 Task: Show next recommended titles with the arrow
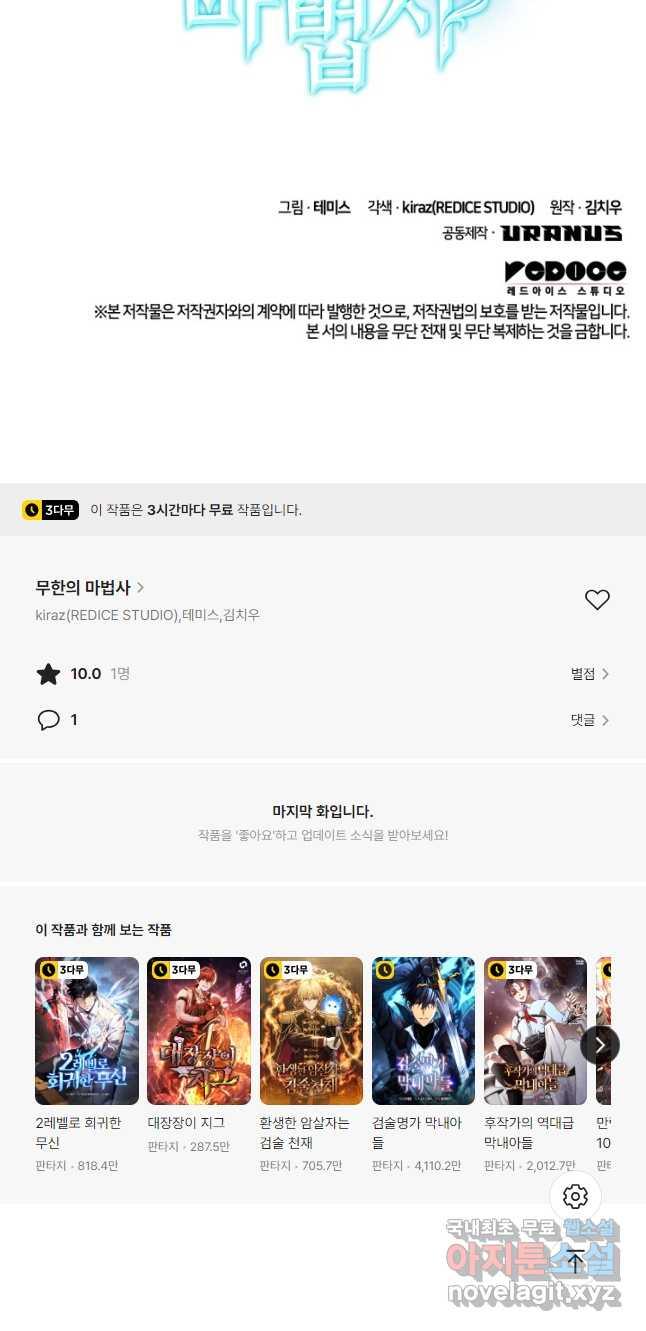click(600, 1045)
